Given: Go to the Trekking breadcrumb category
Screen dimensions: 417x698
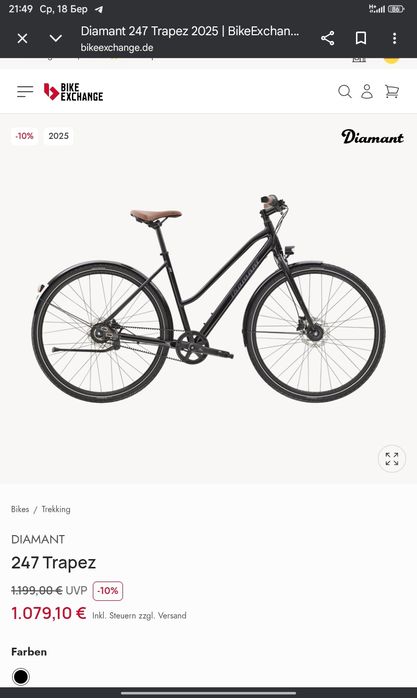Looking at the screenshot, I should tap(56, 509).
